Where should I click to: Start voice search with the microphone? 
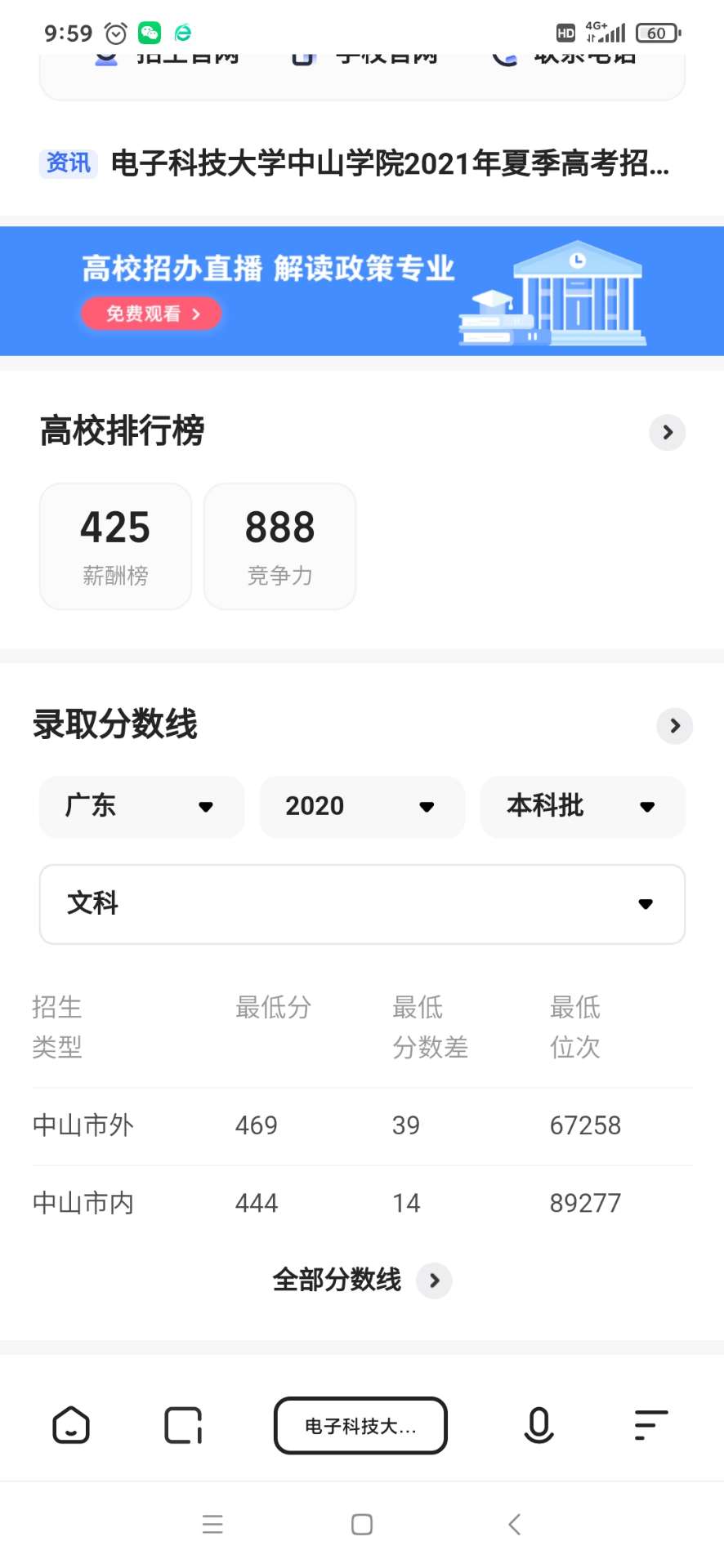[x=539, y=1426]
